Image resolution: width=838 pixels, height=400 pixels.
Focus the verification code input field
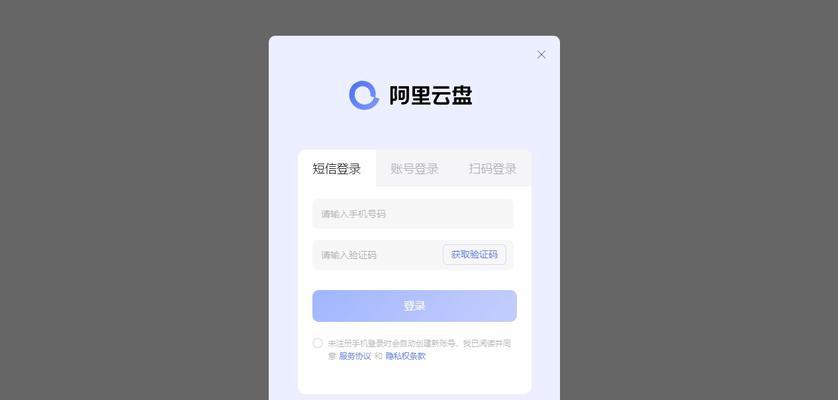[376, 255]
